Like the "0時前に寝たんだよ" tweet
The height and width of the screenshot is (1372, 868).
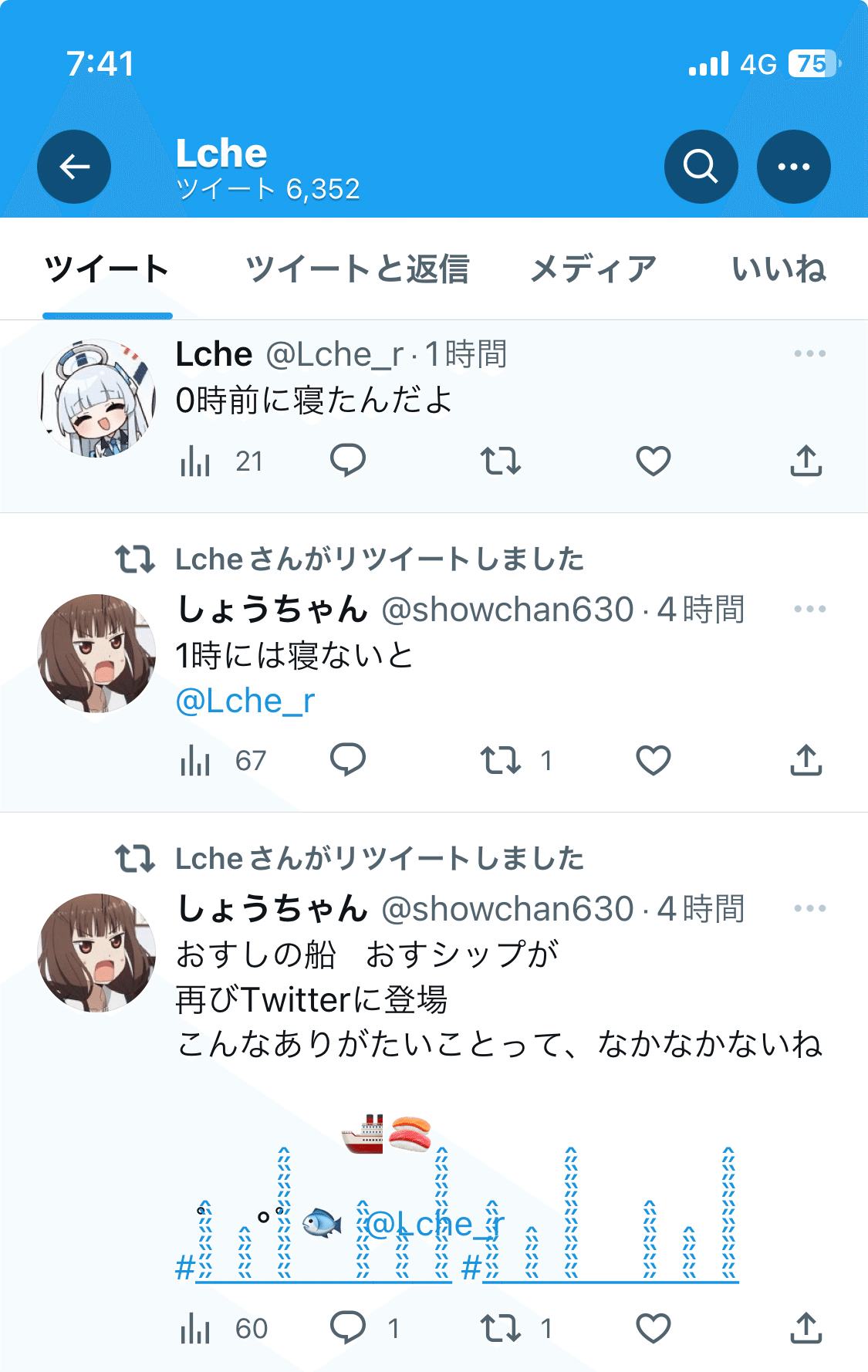pos(654,461)
